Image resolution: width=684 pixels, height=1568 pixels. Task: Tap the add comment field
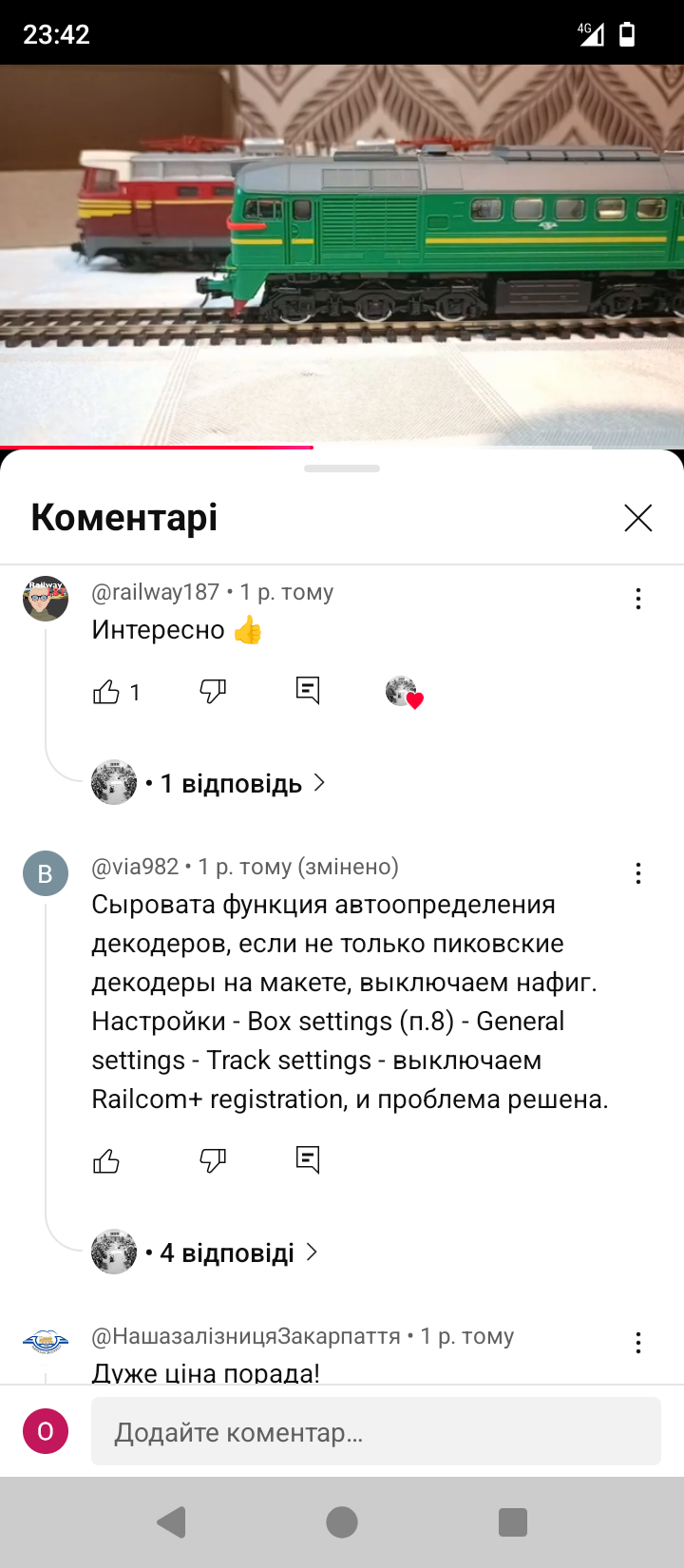pyautogui.click(x=375, y=1431)
